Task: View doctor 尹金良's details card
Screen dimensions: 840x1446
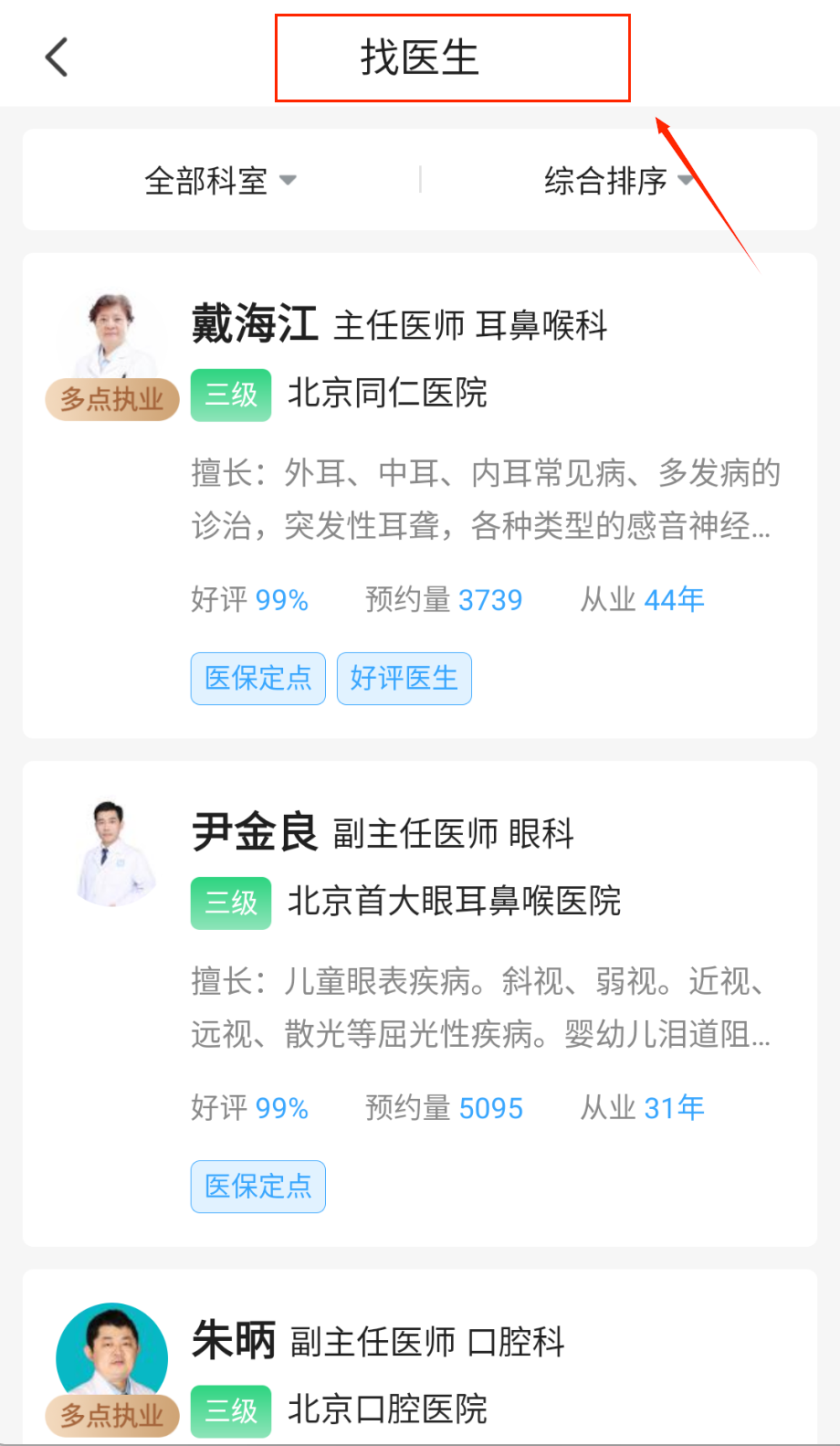Action: (420, 1003)
